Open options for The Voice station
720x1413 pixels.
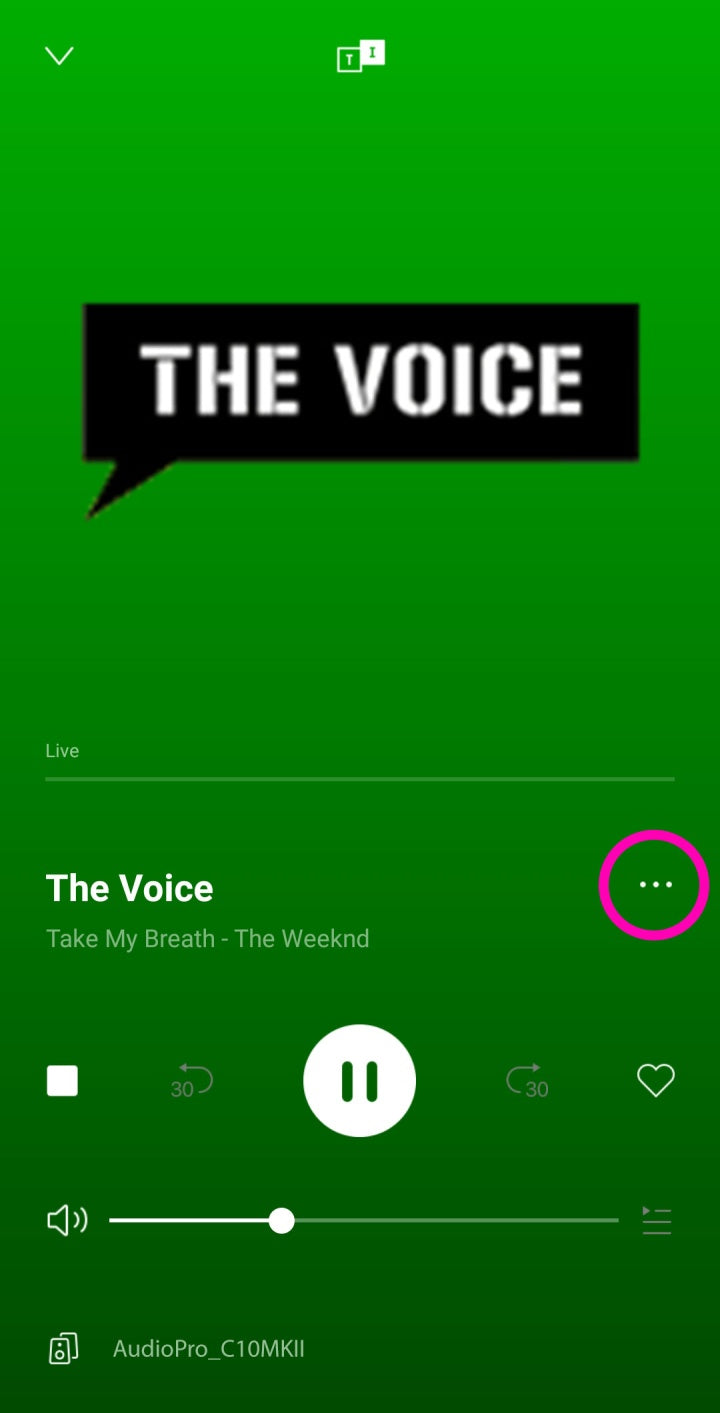click(654, 884)
